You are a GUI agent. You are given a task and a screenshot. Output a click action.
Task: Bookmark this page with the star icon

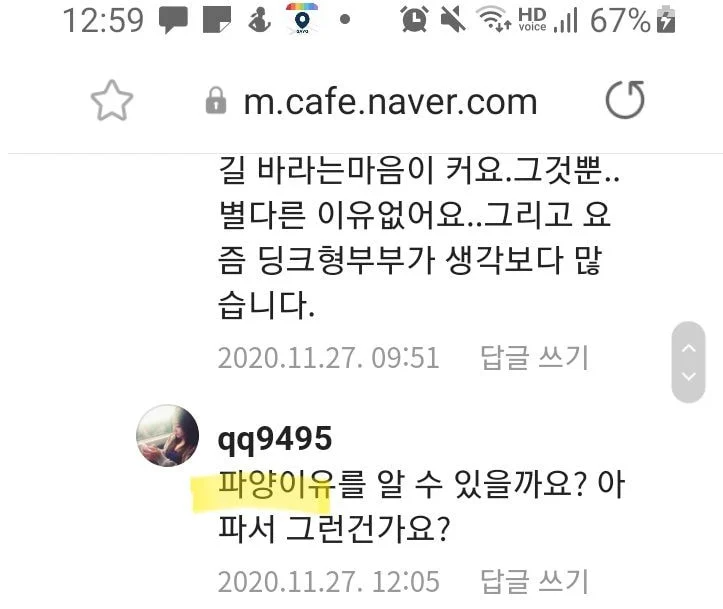point(112,101)
